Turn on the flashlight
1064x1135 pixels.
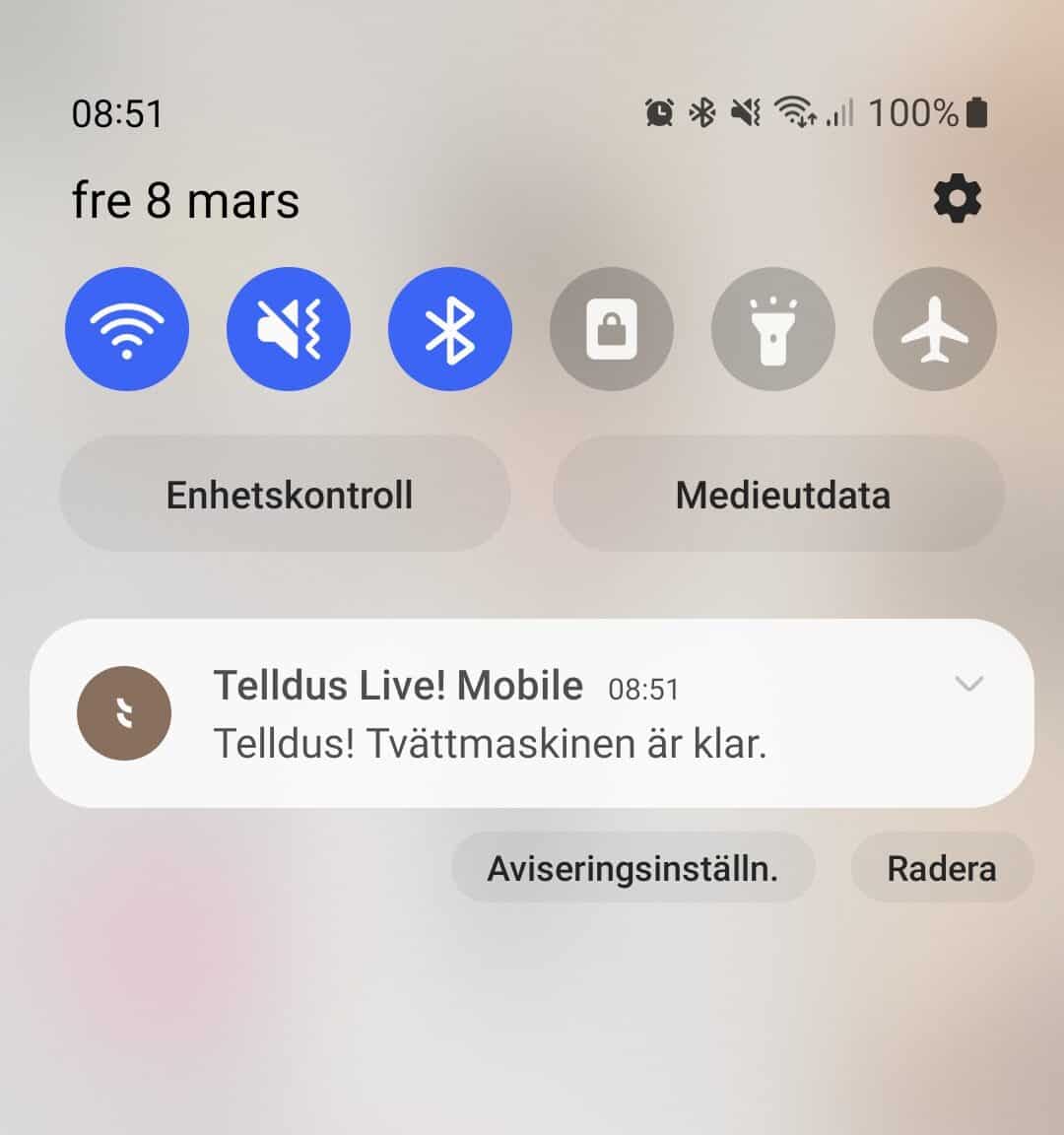773,329
